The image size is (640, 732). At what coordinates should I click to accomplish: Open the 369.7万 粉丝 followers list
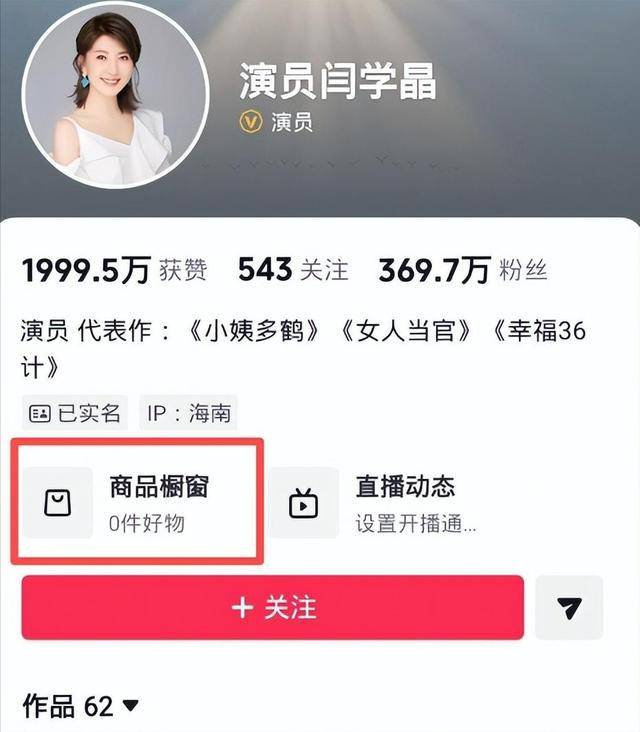click(x=462, y=270)
